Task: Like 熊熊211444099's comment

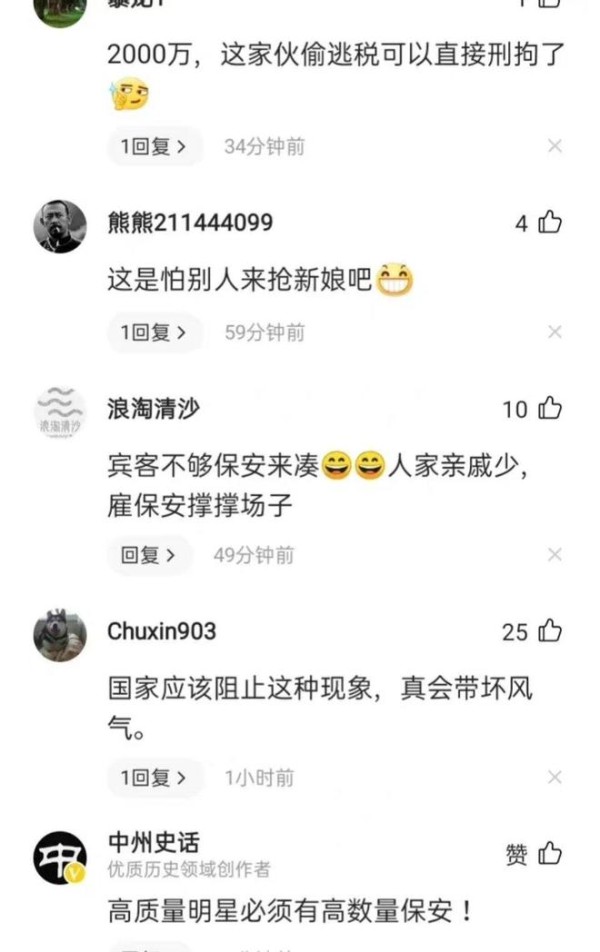Action: click(x=550, y=223)
